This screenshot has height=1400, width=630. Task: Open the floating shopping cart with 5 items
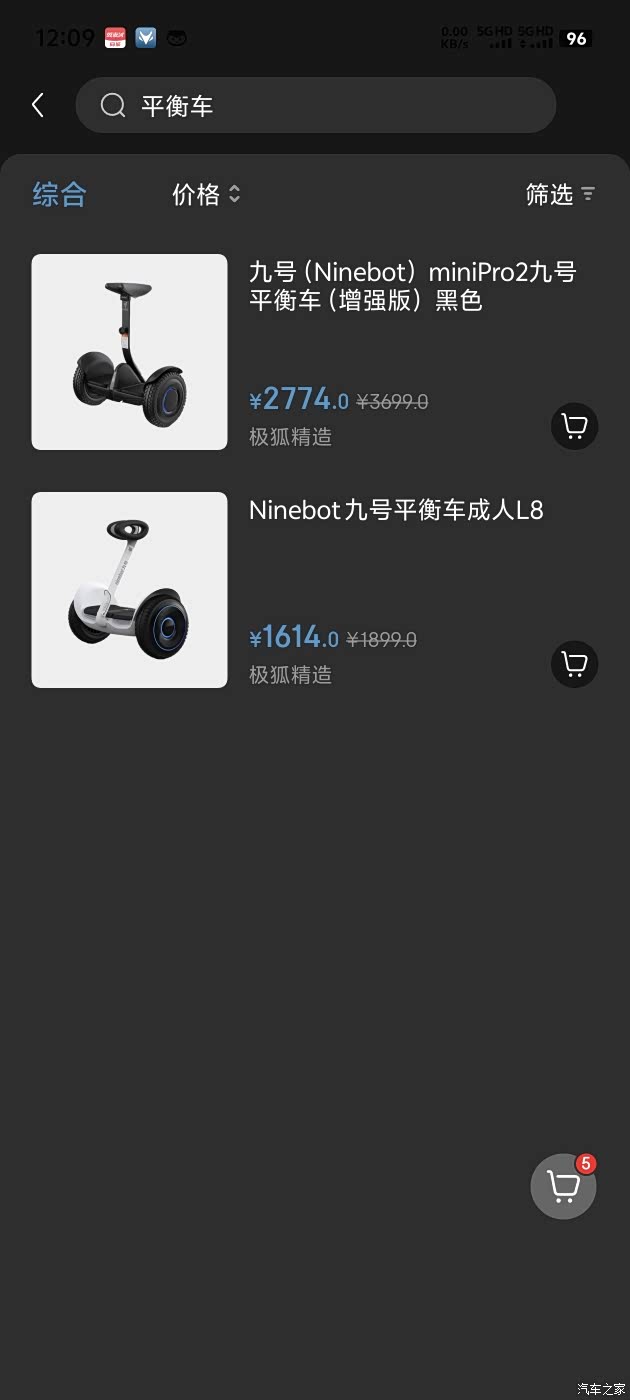[x=563, y=1186]
